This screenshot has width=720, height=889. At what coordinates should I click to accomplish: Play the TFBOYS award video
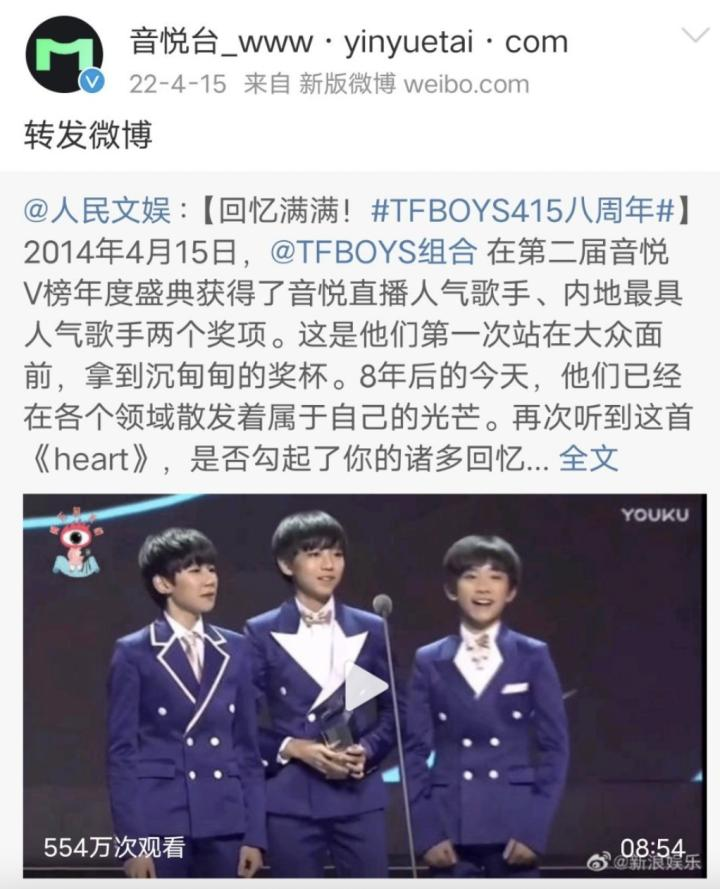363,686
